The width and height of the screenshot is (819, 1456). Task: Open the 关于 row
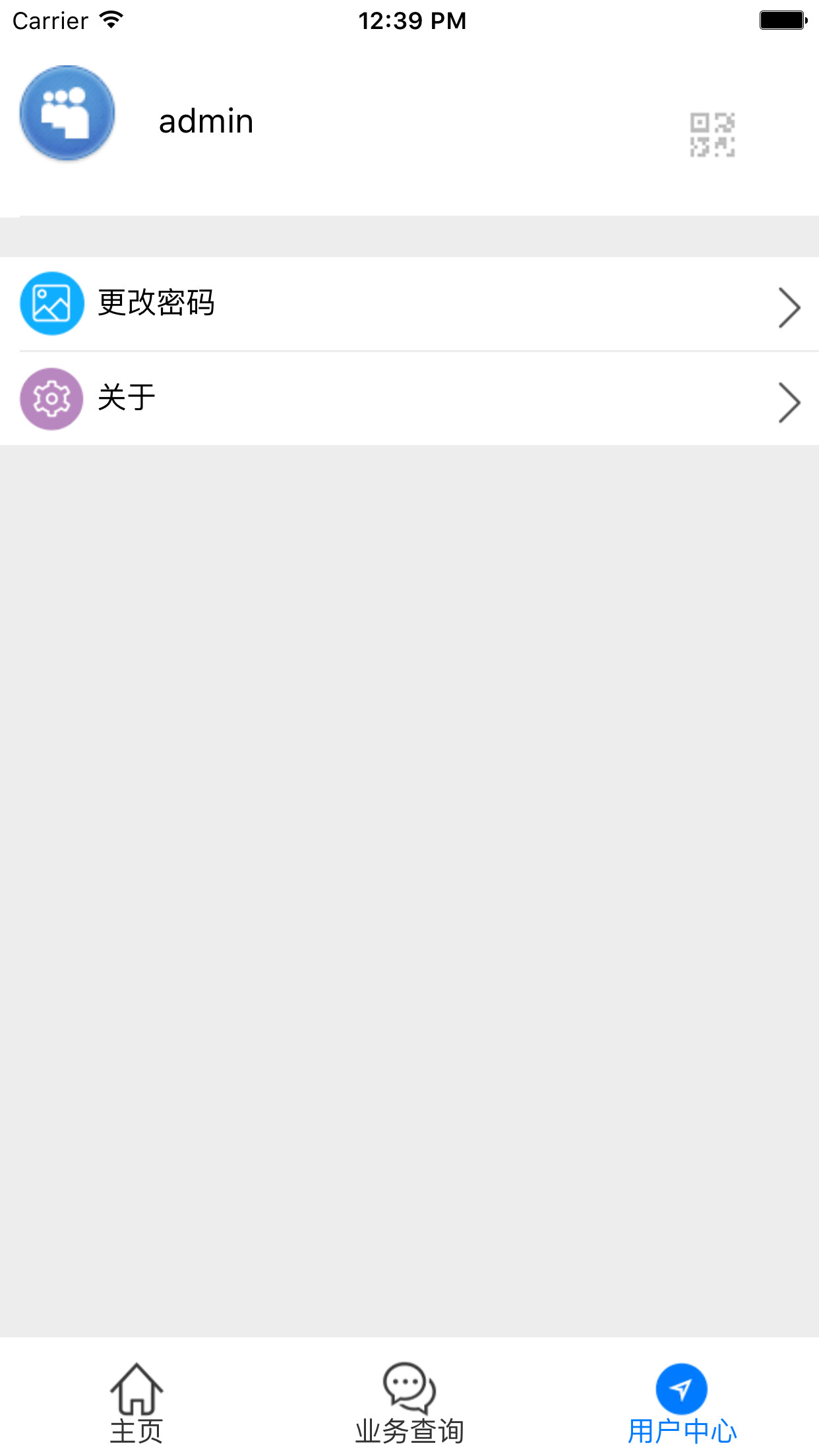409,398
